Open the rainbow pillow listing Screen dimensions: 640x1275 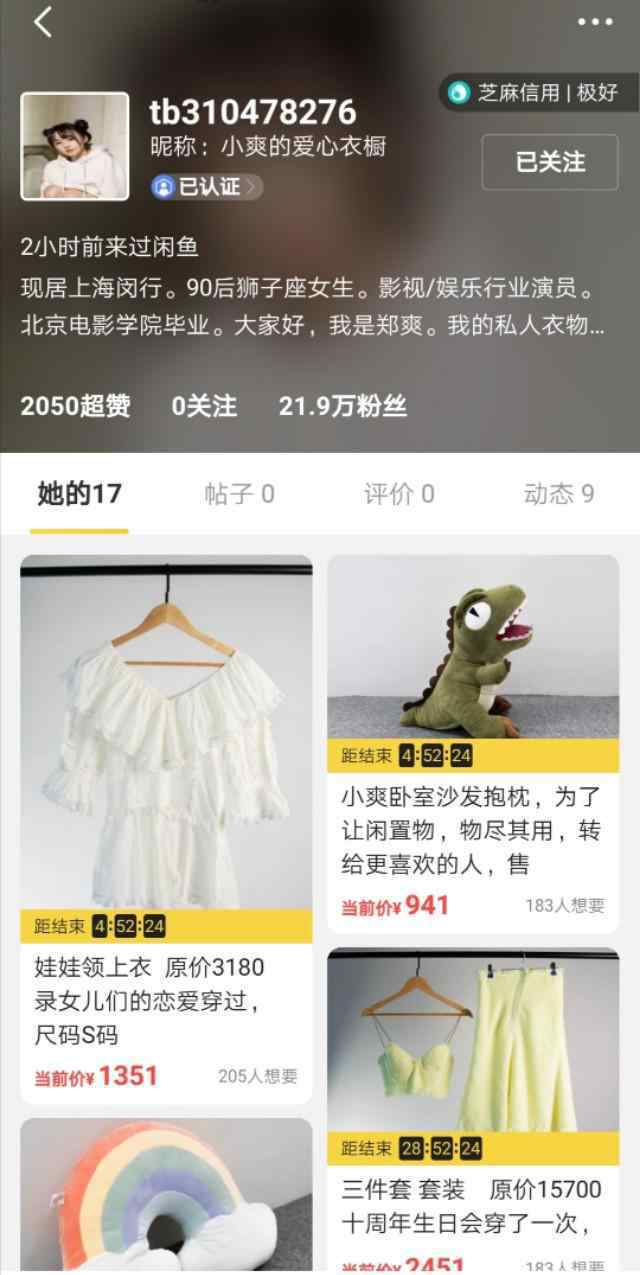click(x=166, y=1195)
